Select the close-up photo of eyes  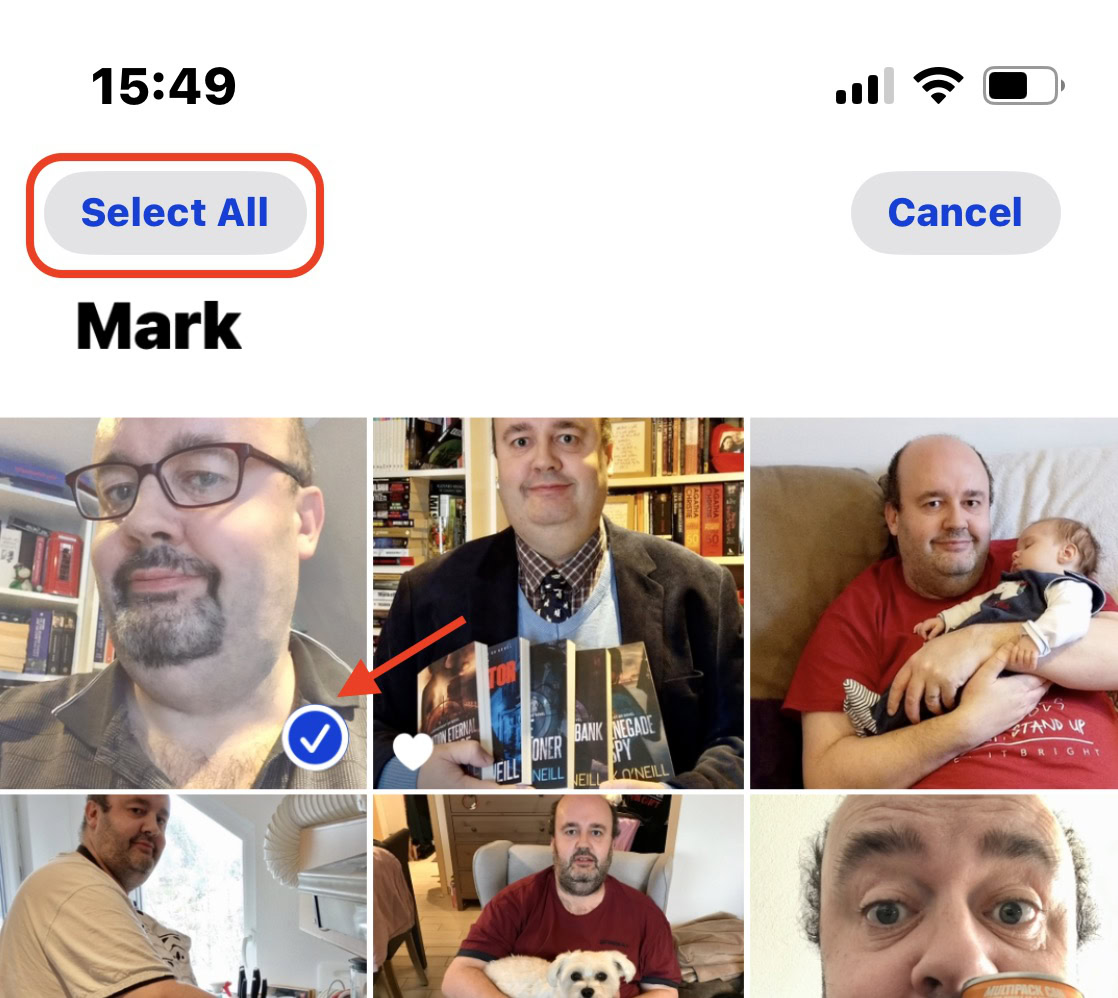[x=934, y=896]
